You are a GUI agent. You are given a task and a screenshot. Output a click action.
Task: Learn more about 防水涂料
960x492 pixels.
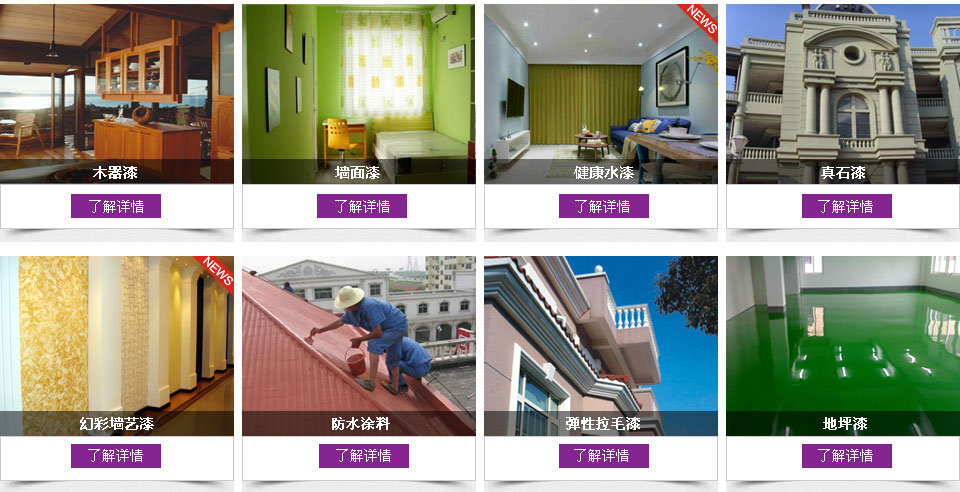363,456
